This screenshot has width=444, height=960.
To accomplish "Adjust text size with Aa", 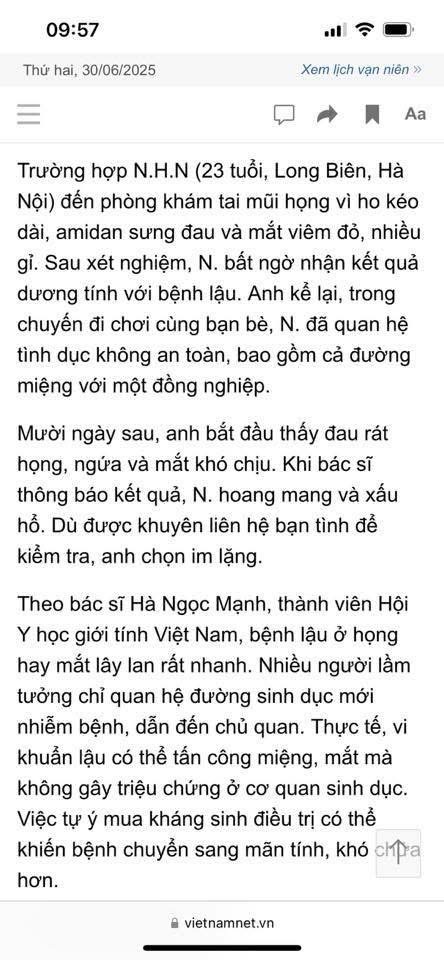I will tap(415, 114).
